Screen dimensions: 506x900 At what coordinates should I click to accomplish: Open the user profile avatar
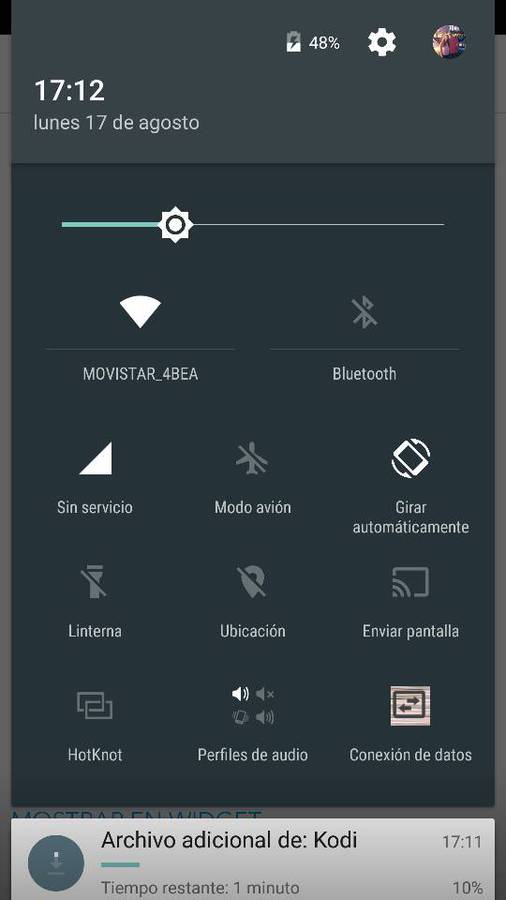click(x=449, y=42)
